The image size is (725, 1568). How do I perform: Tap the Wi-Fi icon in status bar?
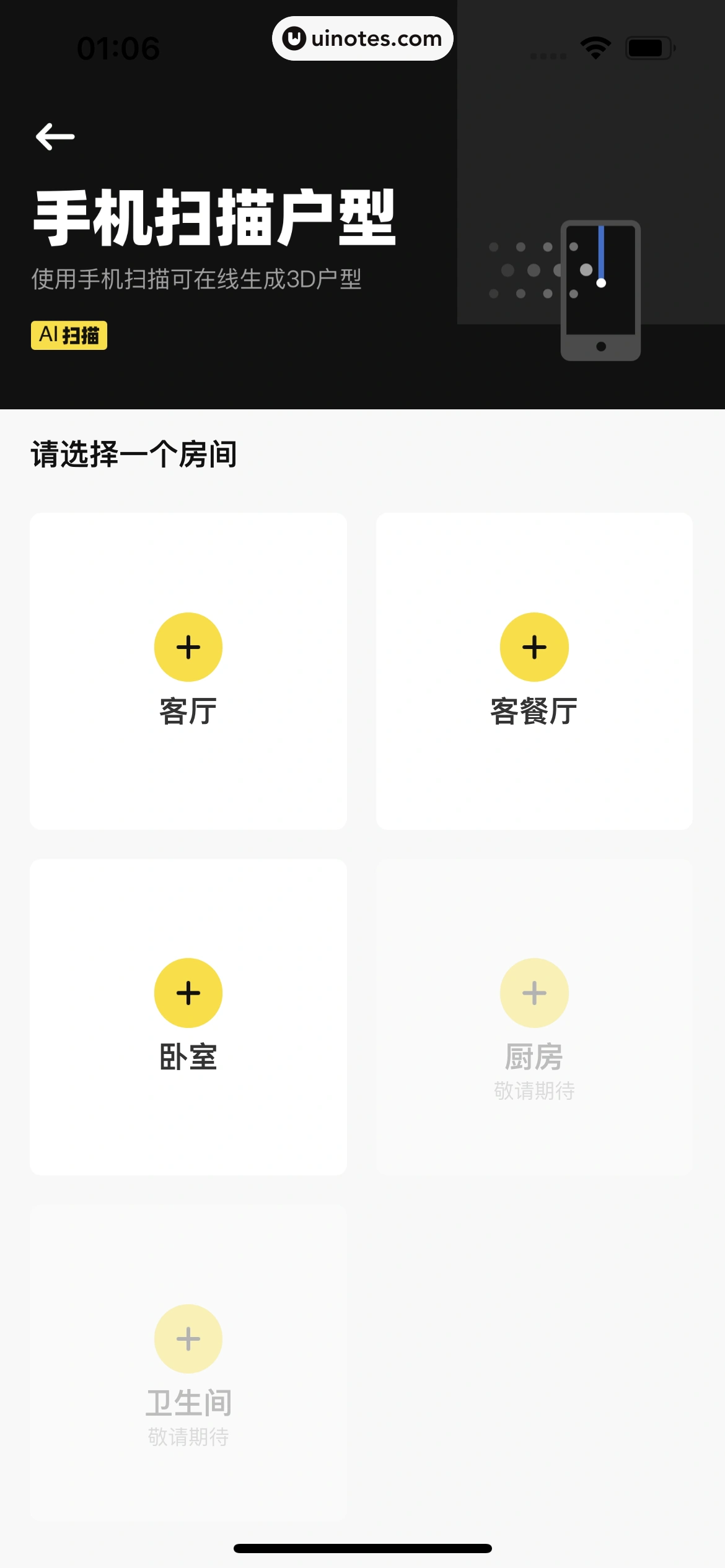[594, 46]
